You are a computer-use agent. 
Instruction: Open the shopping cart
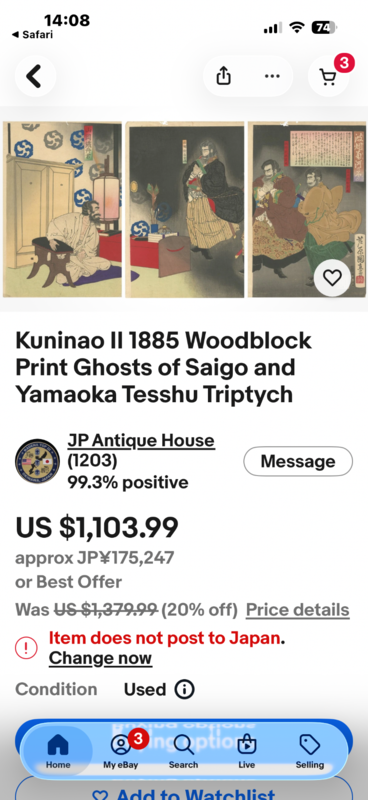pos(328,77)
